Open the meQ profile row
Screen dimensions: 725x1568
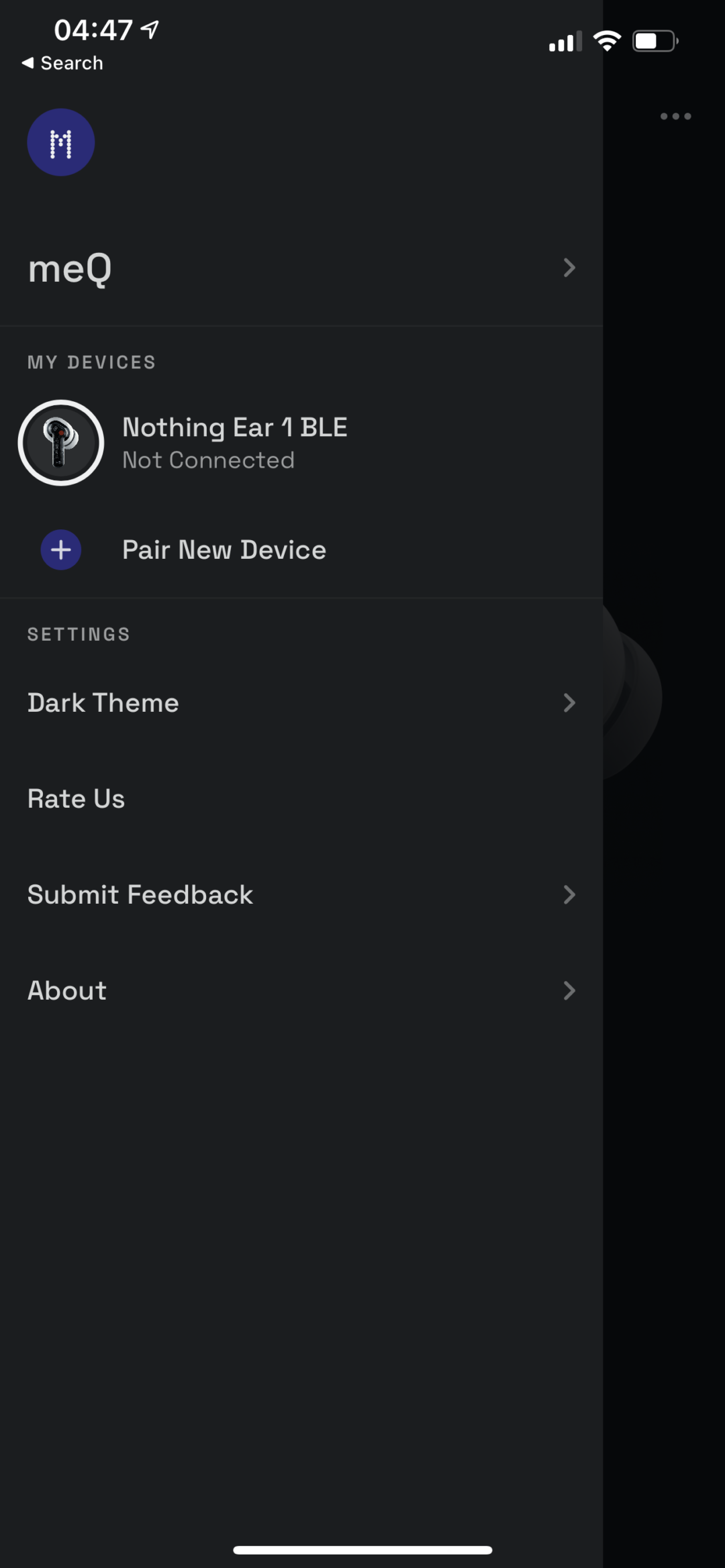[301, 268]
